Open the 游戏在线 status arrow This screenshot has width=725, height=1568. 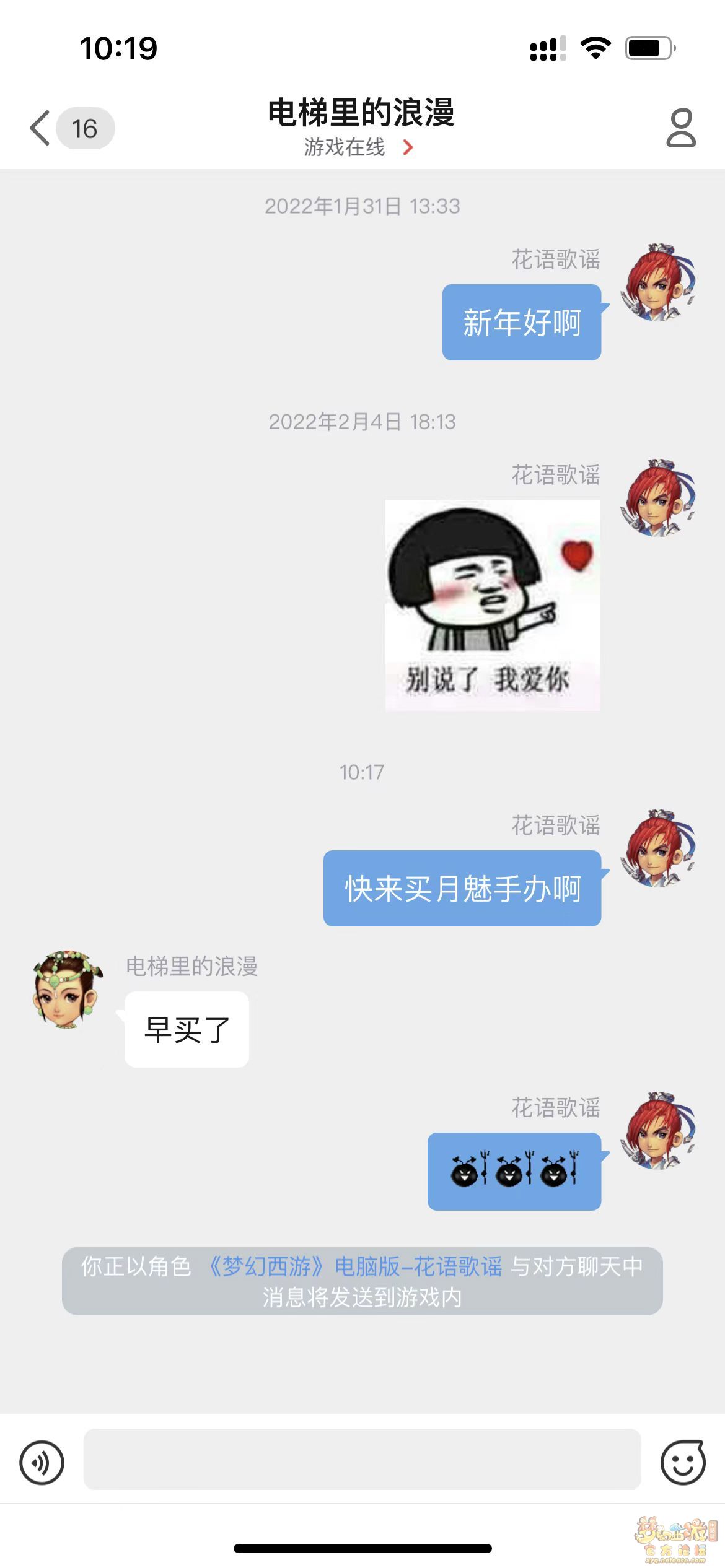[408, 147]
